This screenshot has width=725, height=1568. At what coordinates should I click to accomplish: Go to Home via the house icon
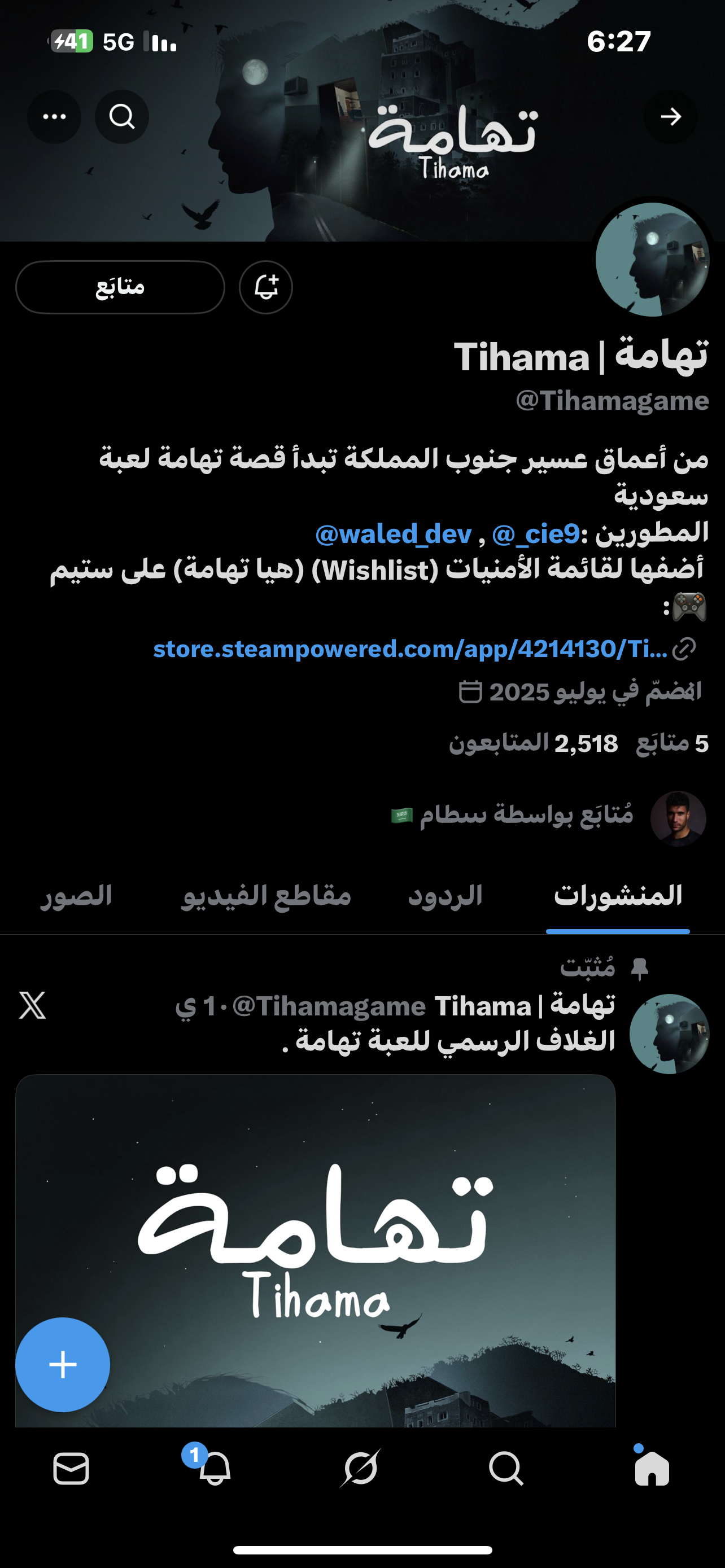(652, 1470)
